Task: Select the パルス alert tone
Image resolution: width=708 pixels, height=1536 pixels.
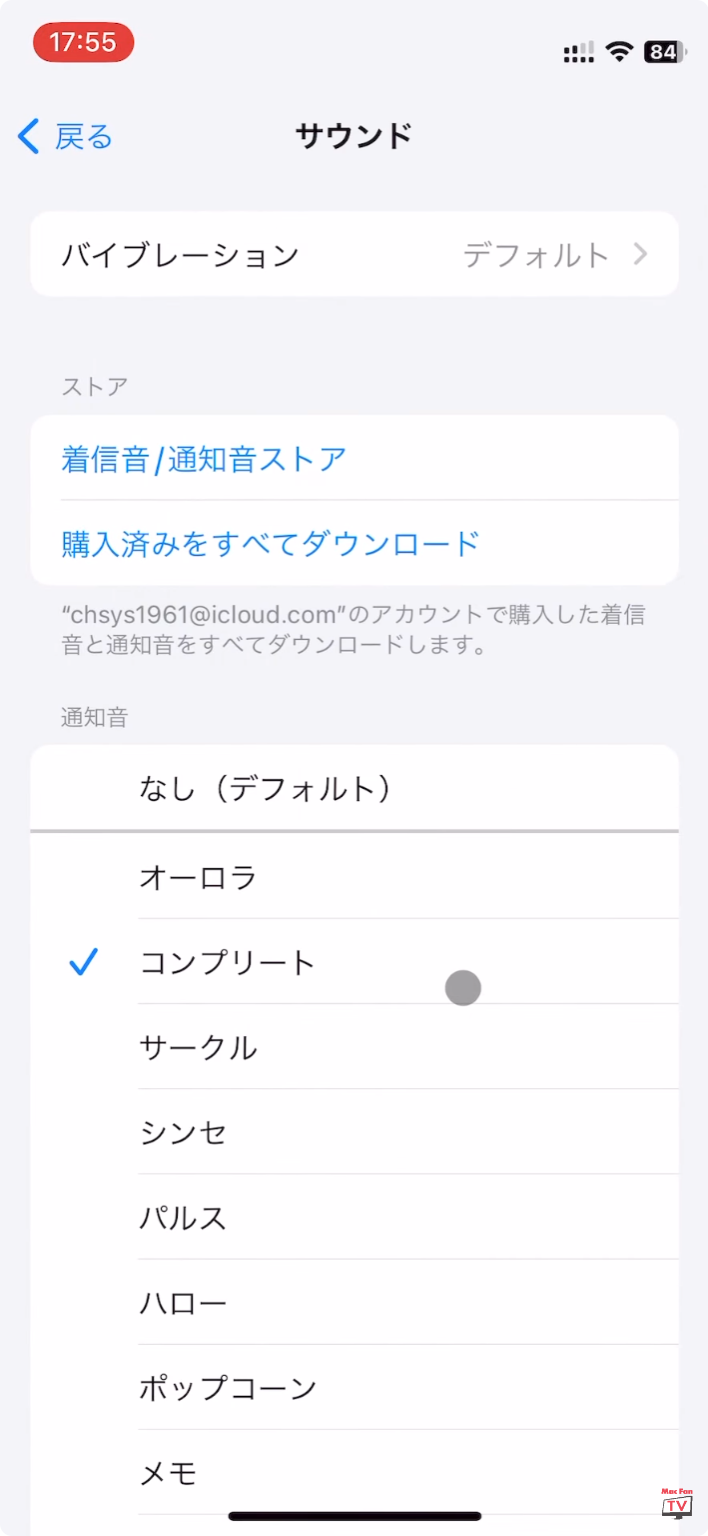Action: (354, 1216)
